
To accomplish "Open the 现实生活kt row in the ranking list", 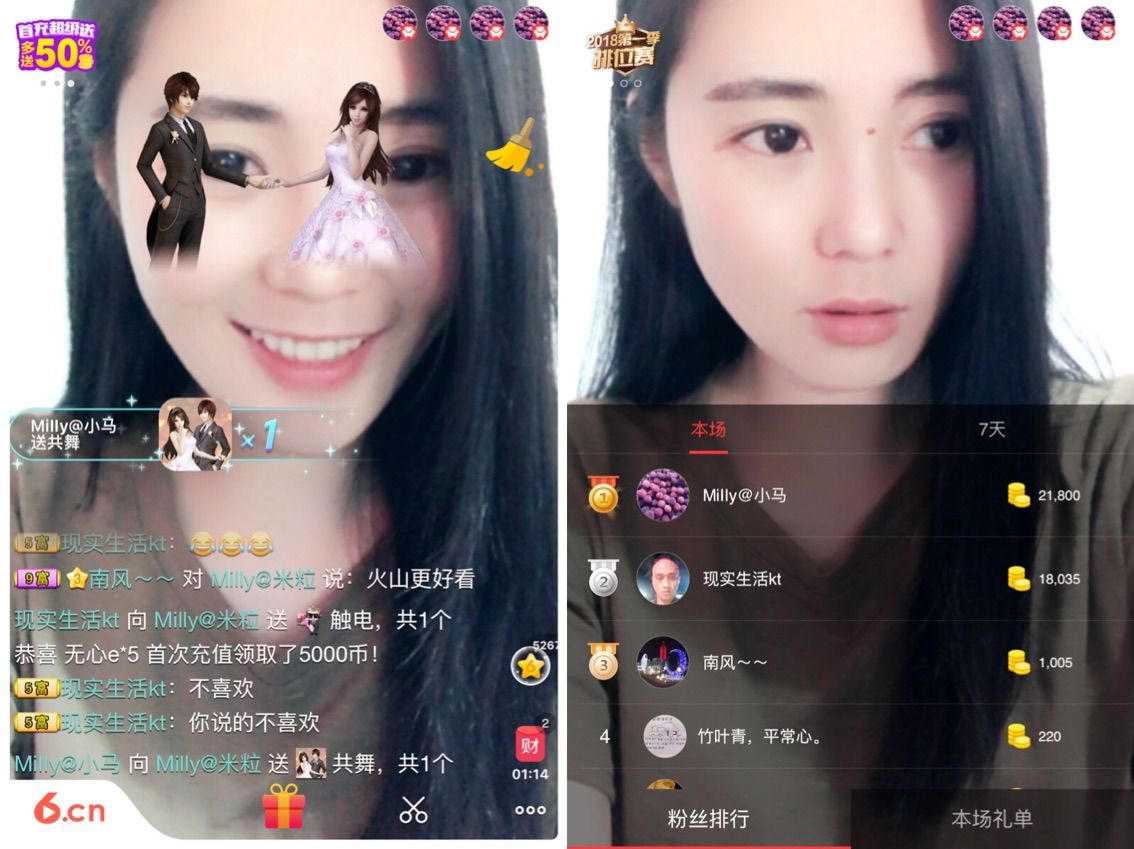I will point(741,579).
